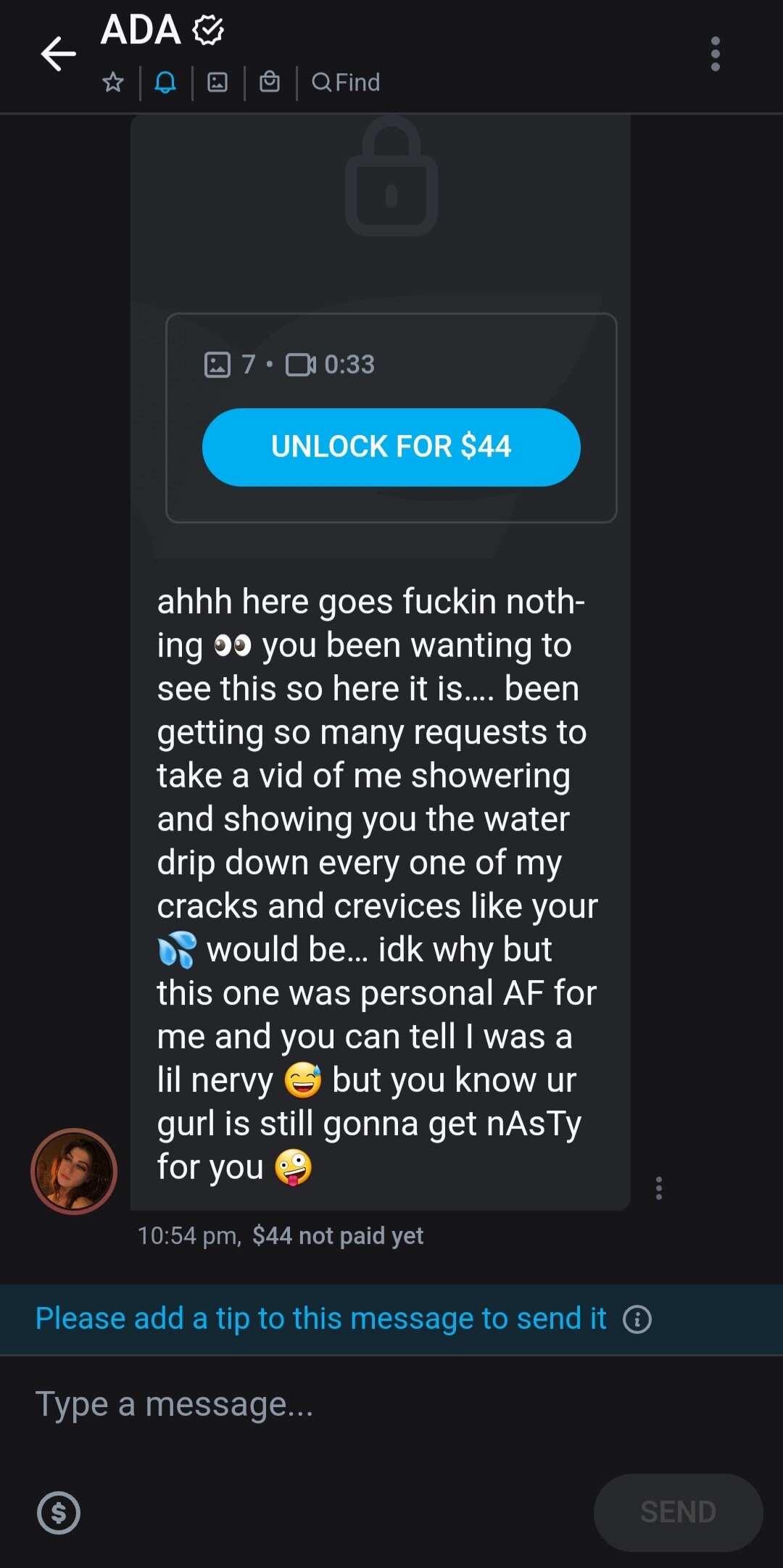Open the purchased items bag icon
Screen dimensions: 783x1568
pyautogui.click(x=270, y=83)
